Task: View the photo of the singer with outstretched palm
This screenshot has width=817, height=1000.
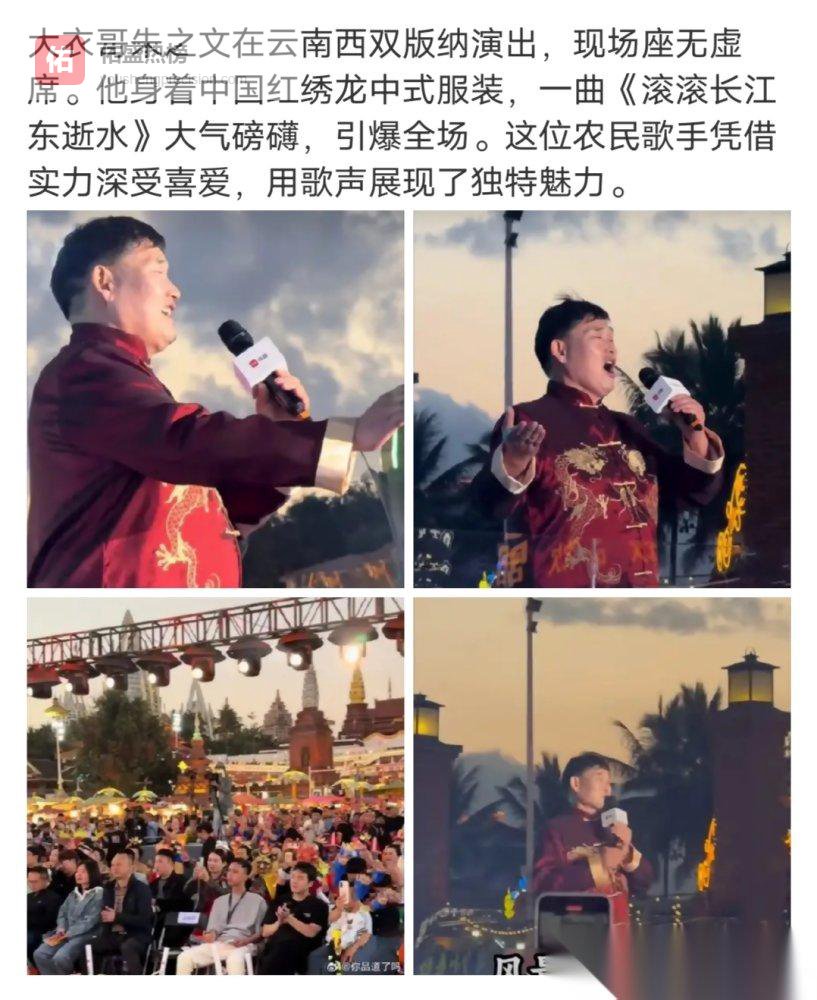Action: pyautogui.click(x=602, y=398)
